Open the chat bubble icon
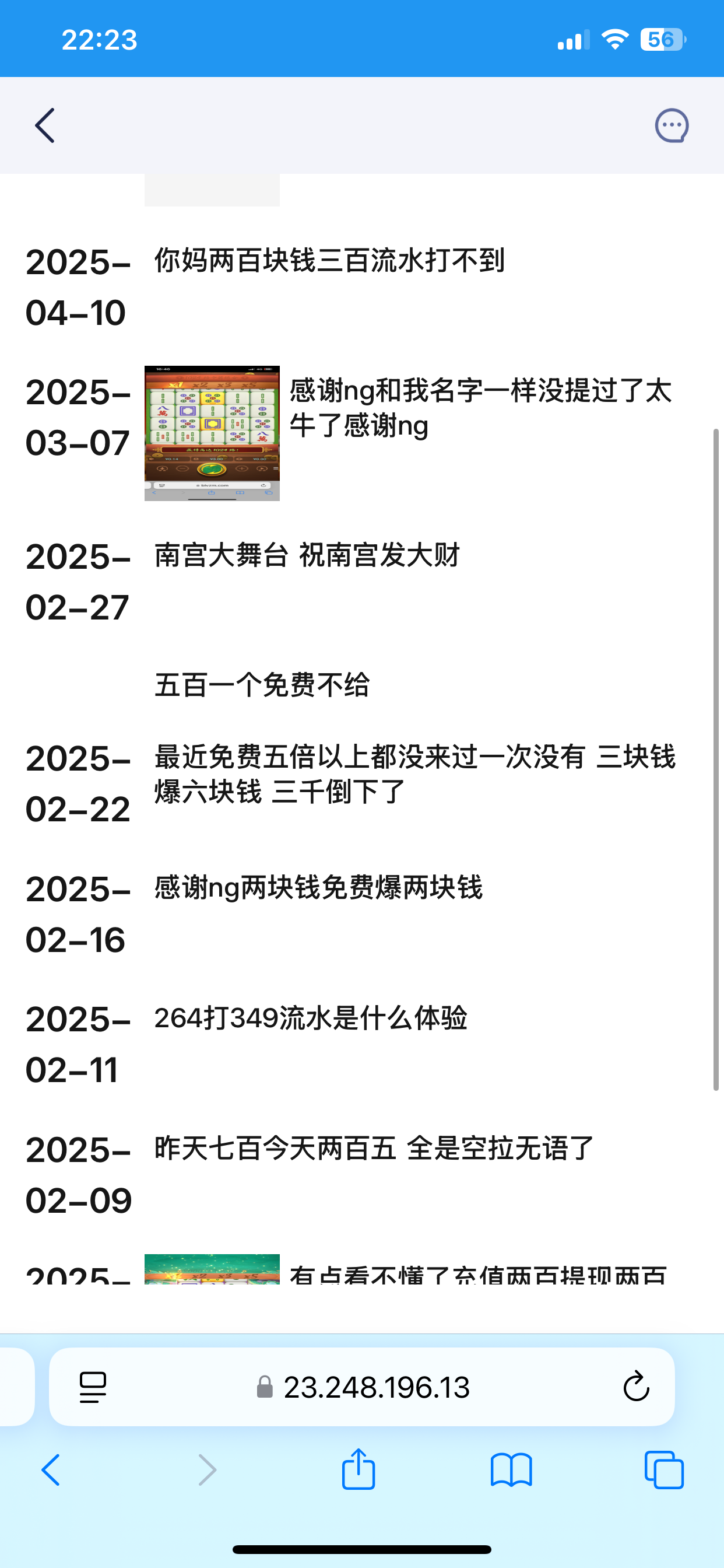This screenshot has height=1568, width=724. coord(672,125)
